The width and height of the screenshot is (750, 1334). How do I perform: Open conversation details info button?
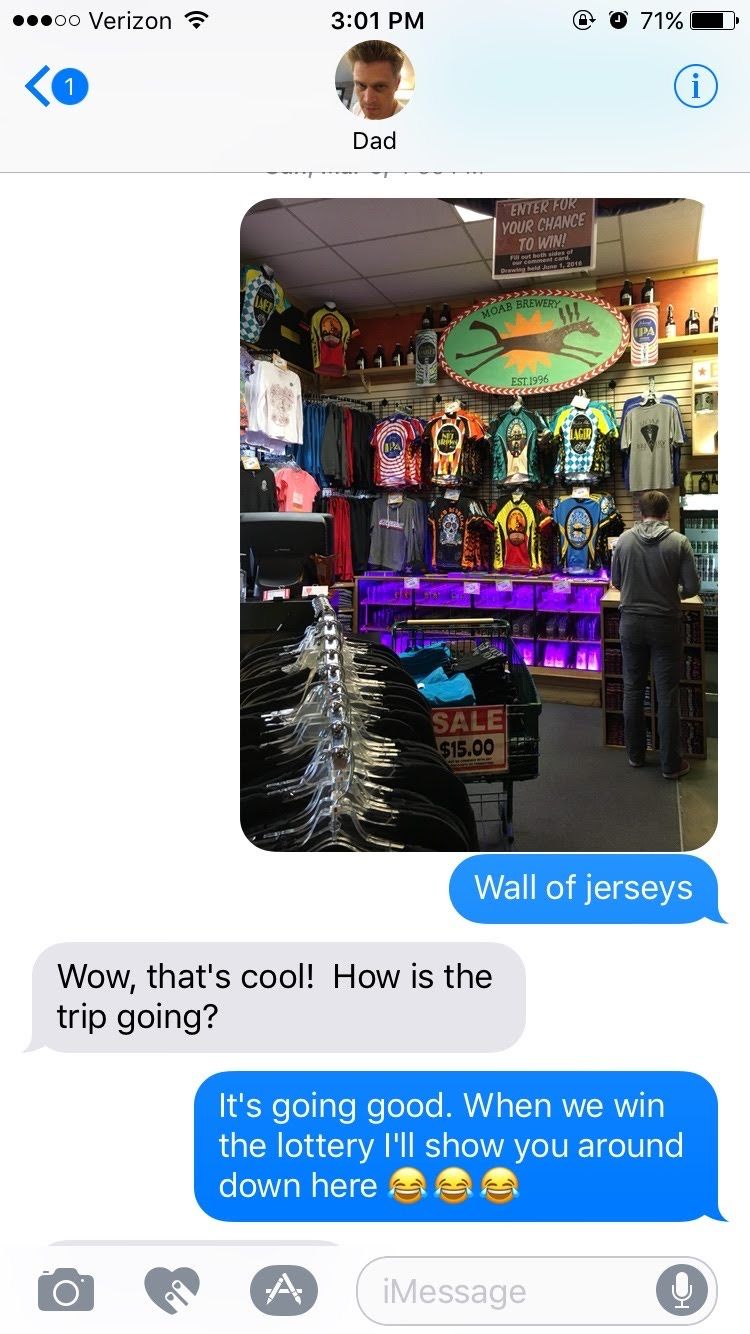pos(696,89)
